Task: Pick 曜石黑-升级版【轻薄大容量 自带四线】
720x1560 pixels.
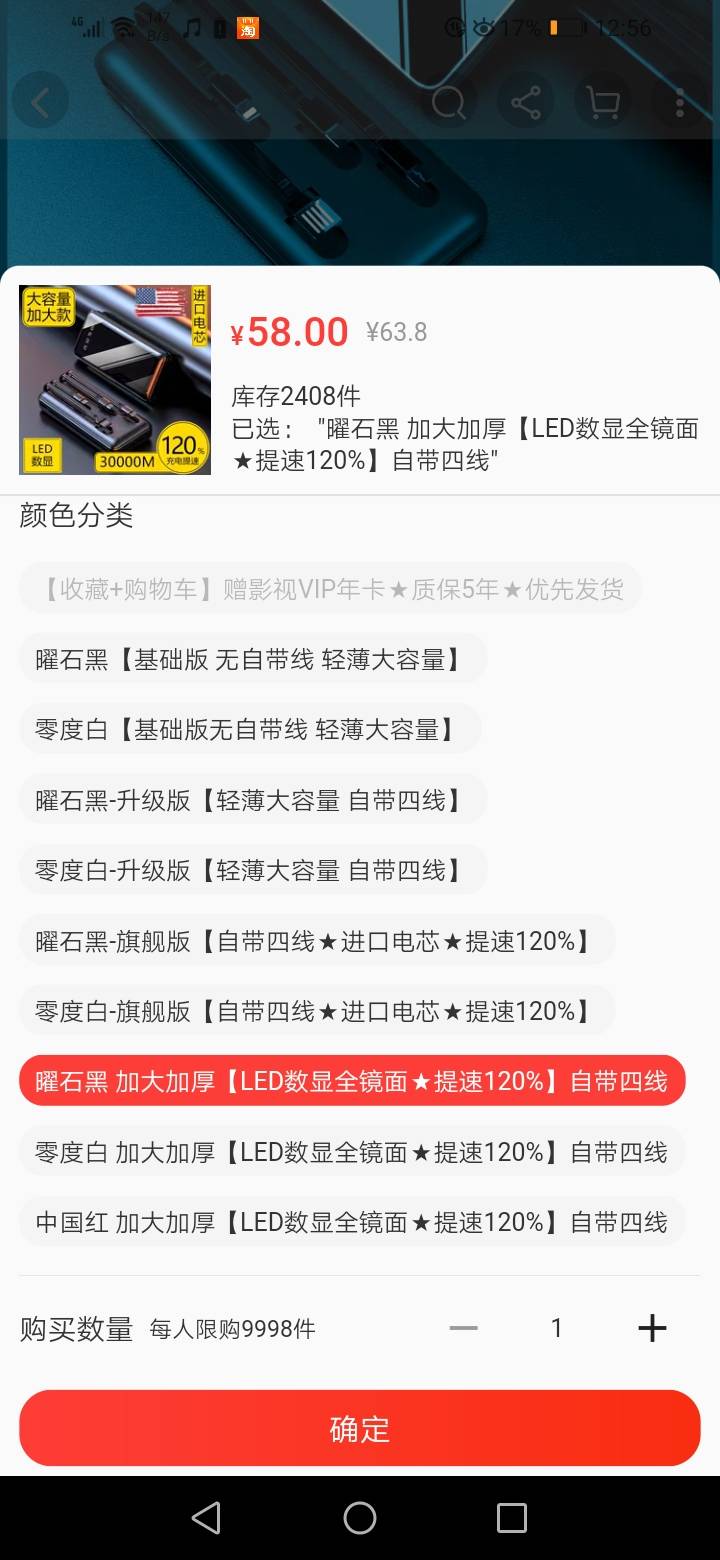Action: (x=253, y=800)
